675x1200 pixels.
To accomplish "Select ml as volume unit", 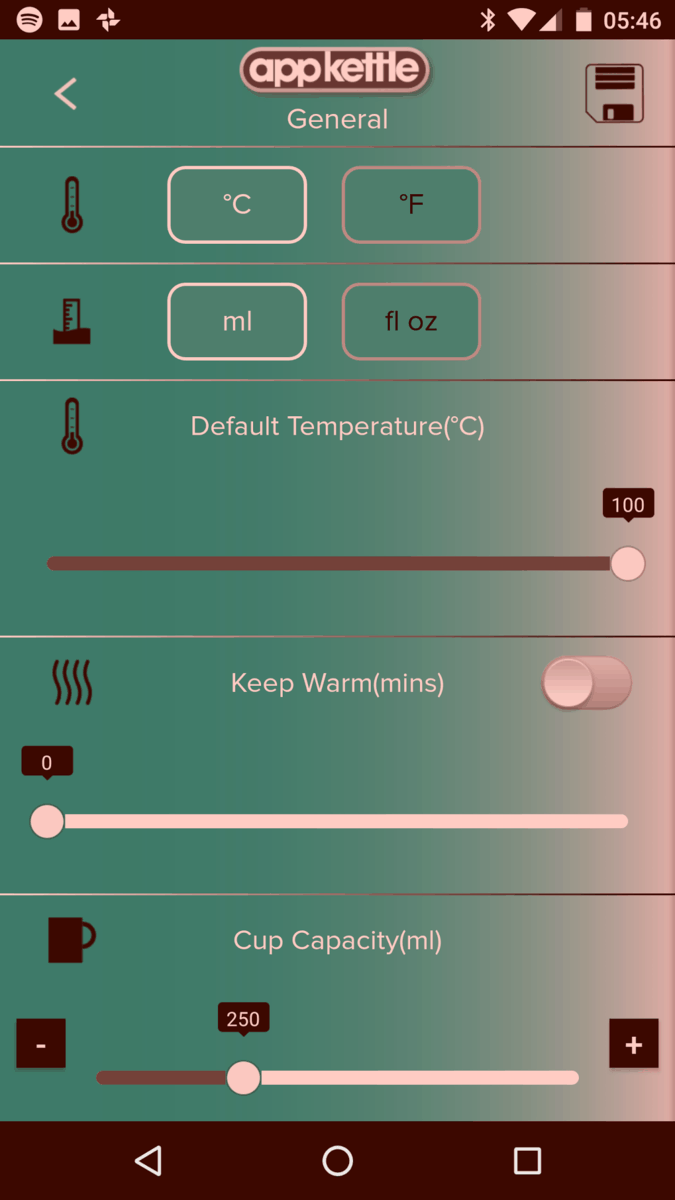I will pos(237,322).
